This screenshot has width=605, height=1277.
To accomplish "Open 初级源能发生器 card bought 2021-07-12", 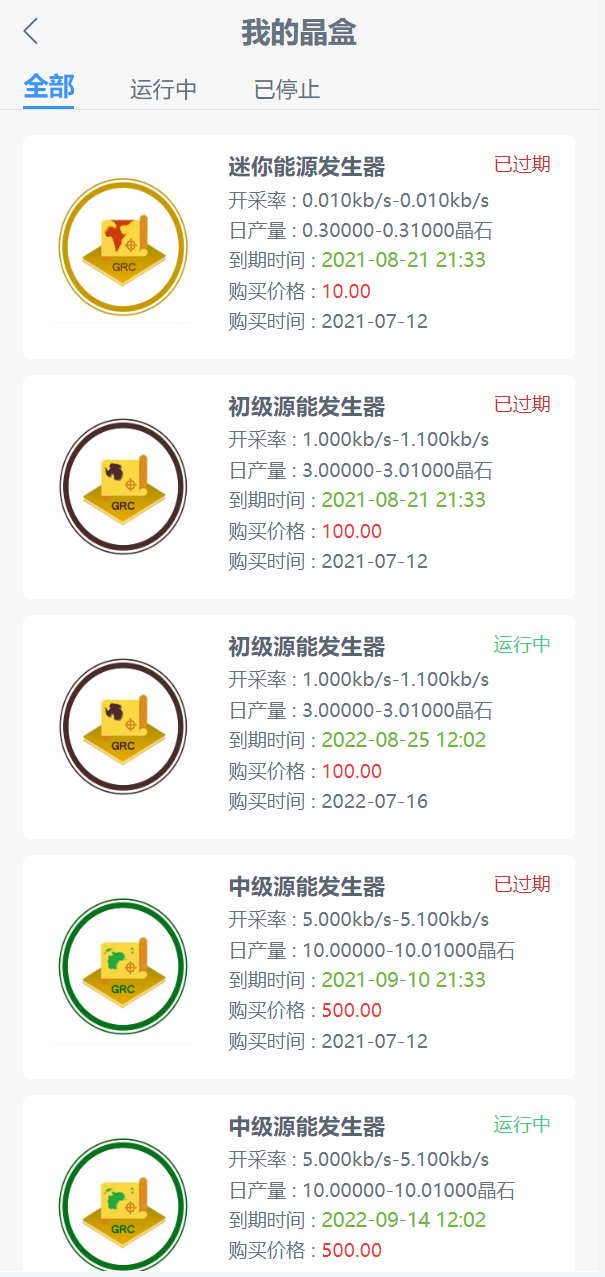I will tap(298, 487).
